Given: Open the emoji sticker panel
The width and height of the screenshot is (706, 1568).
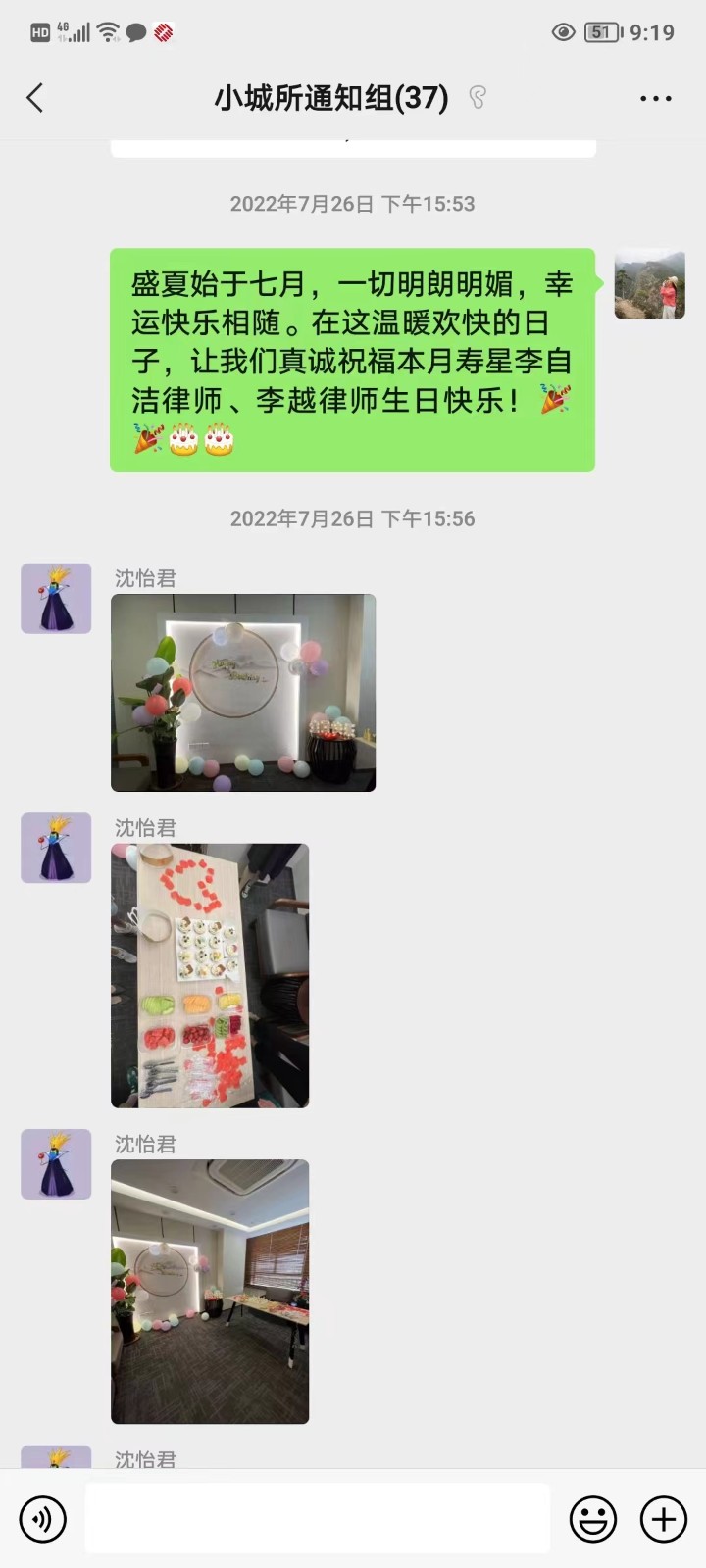Looking at the screenshot, I should pyautogui.click(x=593, y=1519).
